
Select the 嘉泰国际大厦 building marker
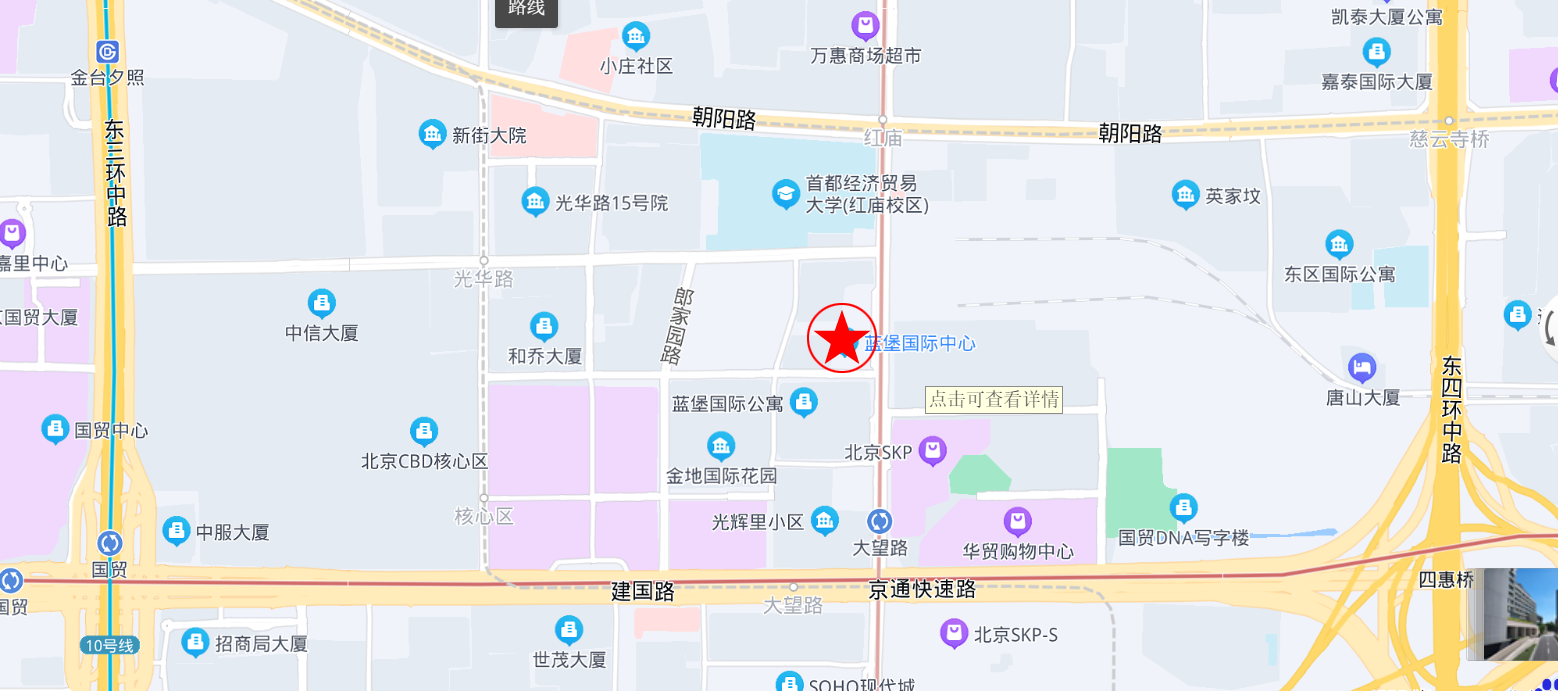point(1377,52)
